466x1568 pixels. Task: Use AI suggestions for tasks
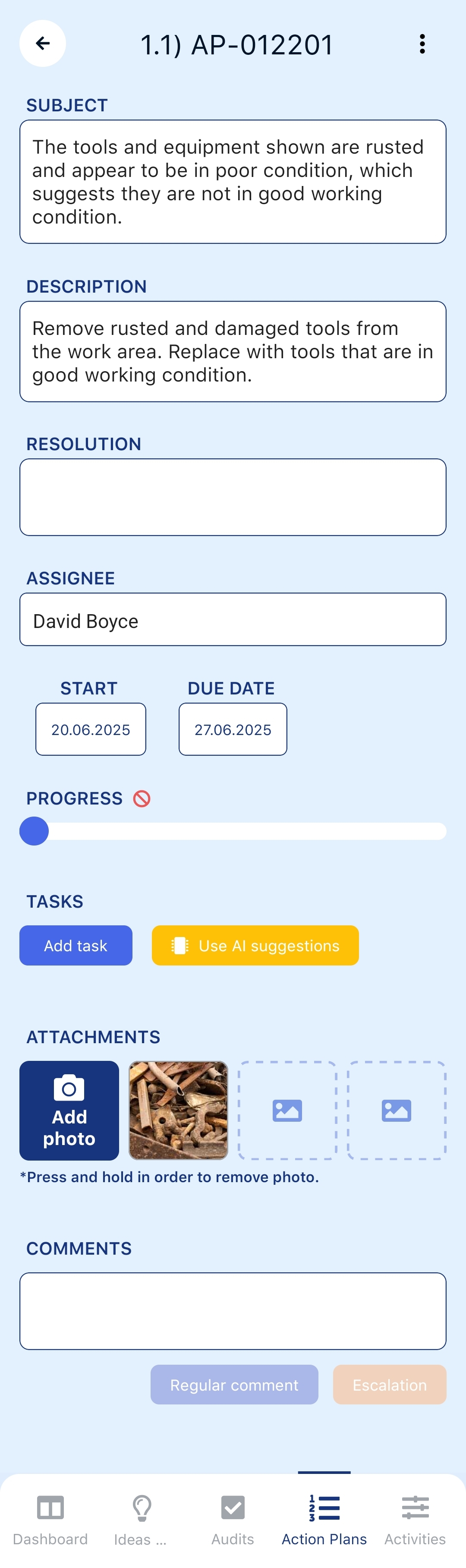coord(255,945)
